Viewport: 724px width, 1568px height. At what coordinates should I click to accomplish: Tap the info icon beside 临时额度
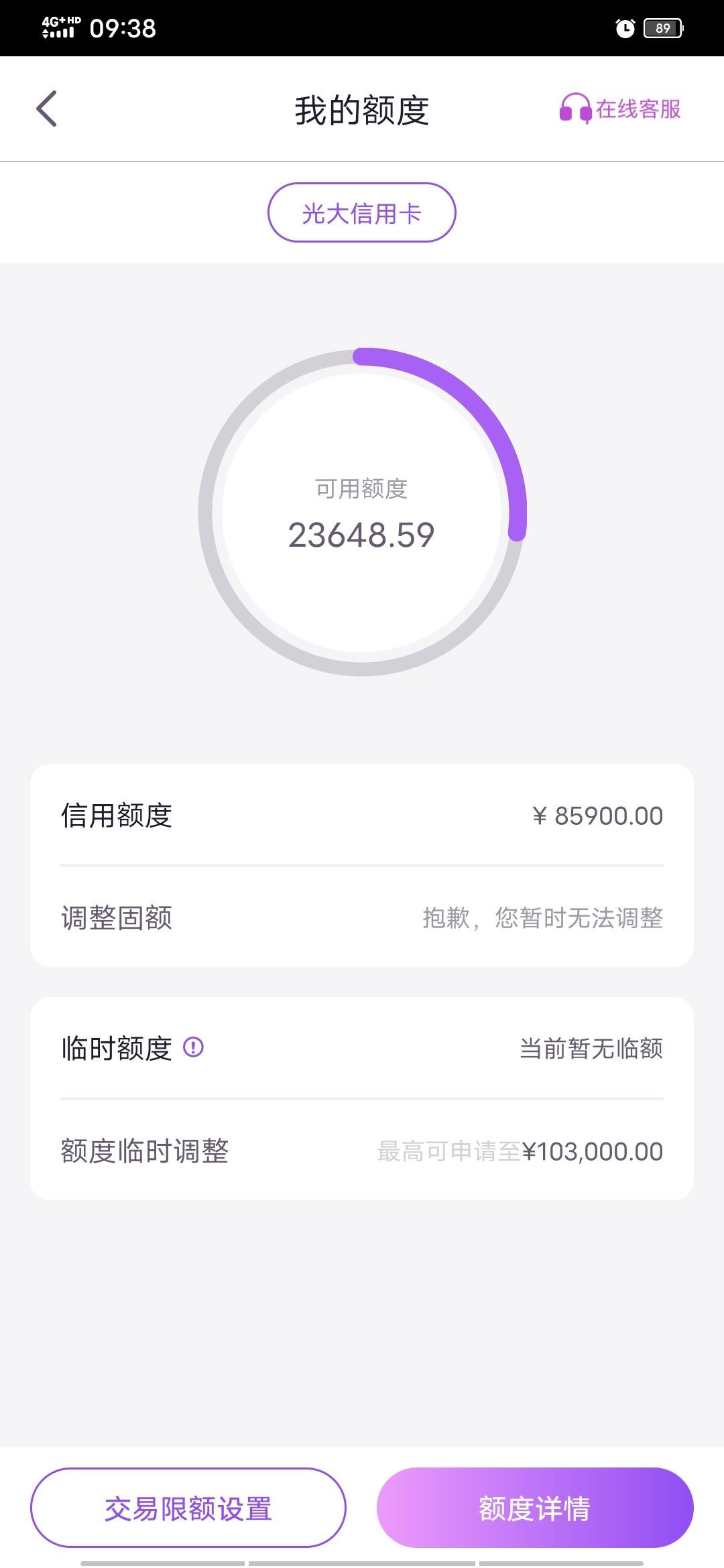pos(193,1047)
